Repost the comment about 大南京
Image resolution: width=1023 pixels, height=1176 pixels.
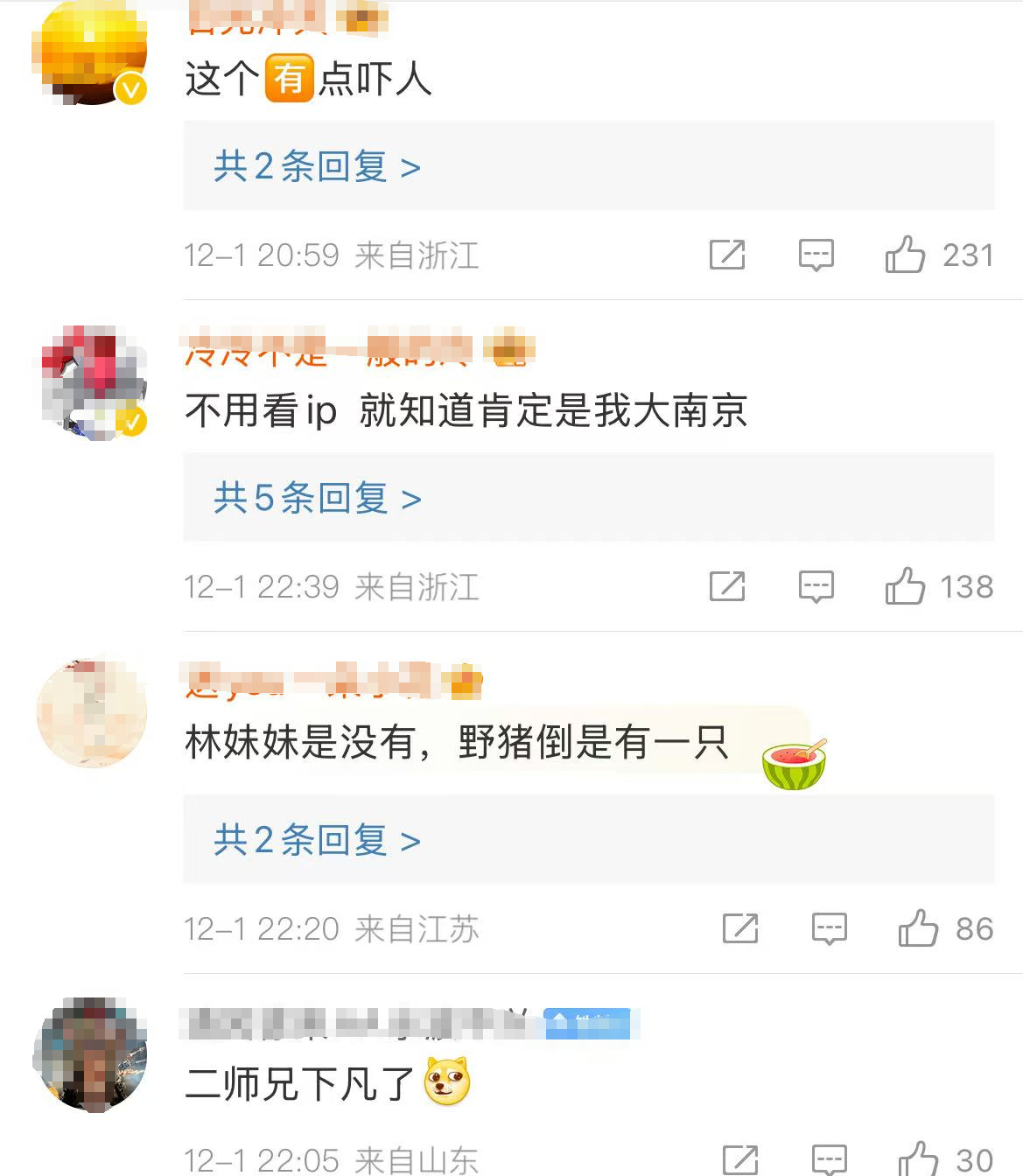click(x=727, y=586)
